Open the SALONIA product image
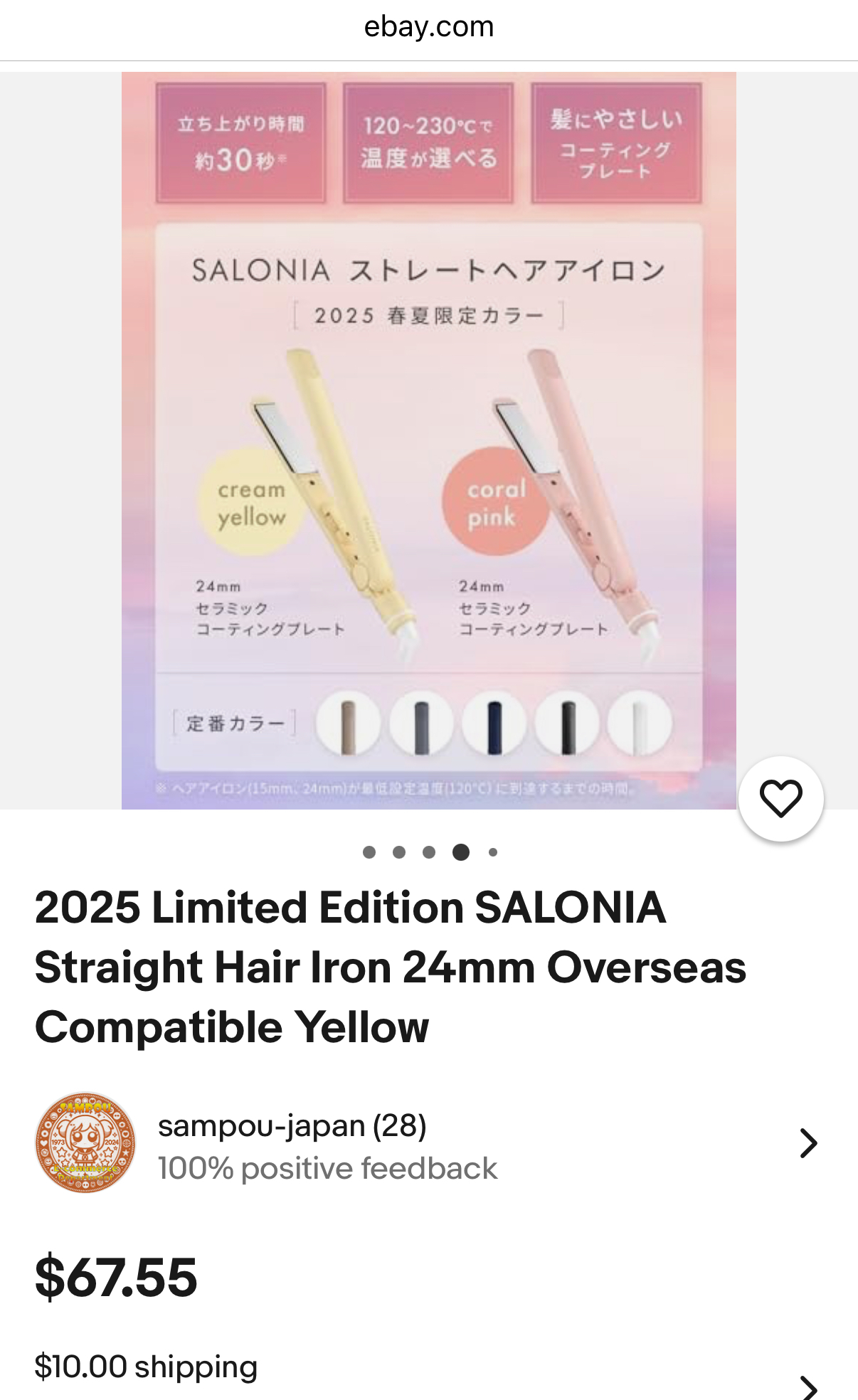Image resolution: width=858 pixels, height=1400 pixels. pos(429,440)
